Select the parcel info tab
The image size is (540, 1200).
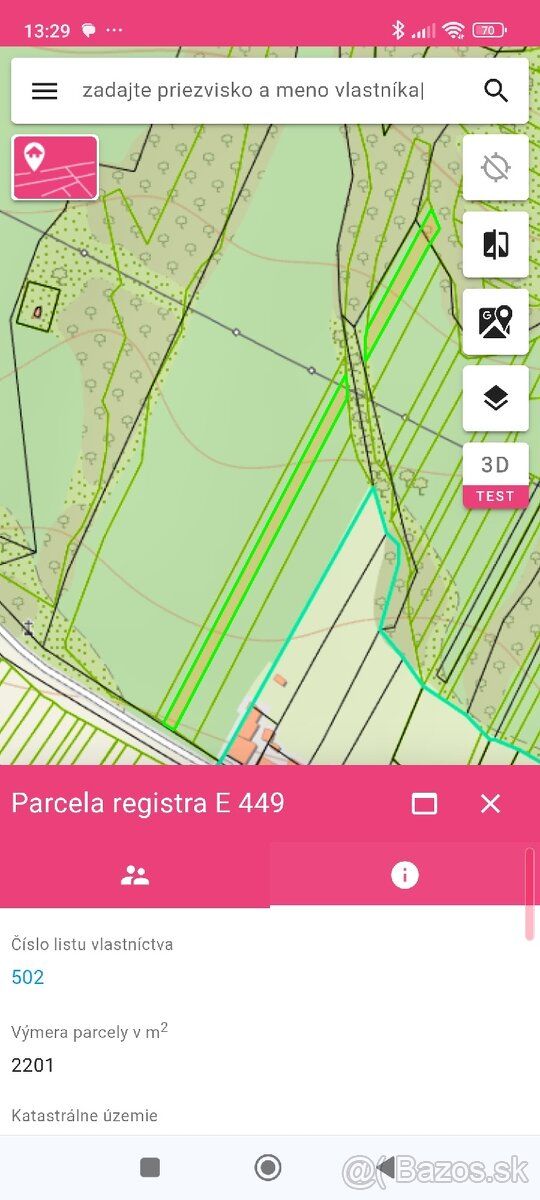404,875
